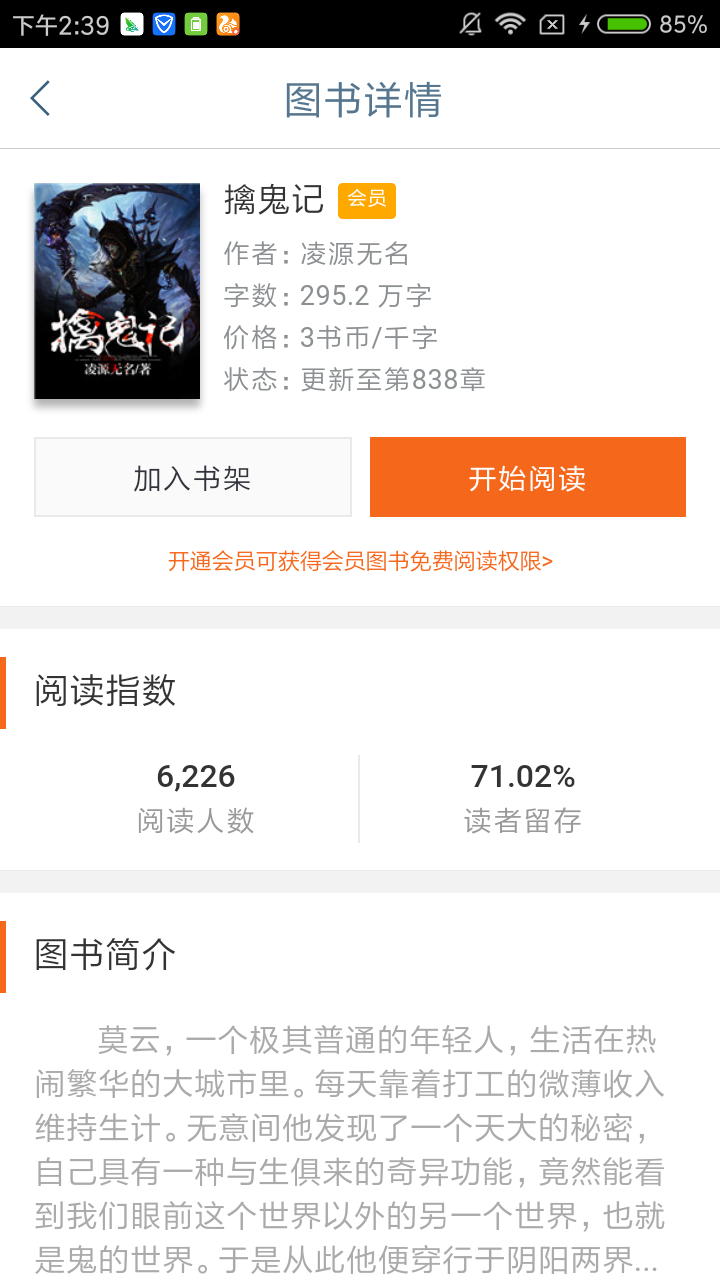This screenshot has width=720, height=1280.
Task: Tap the 加入书架 button
Action: coord(192,477)
